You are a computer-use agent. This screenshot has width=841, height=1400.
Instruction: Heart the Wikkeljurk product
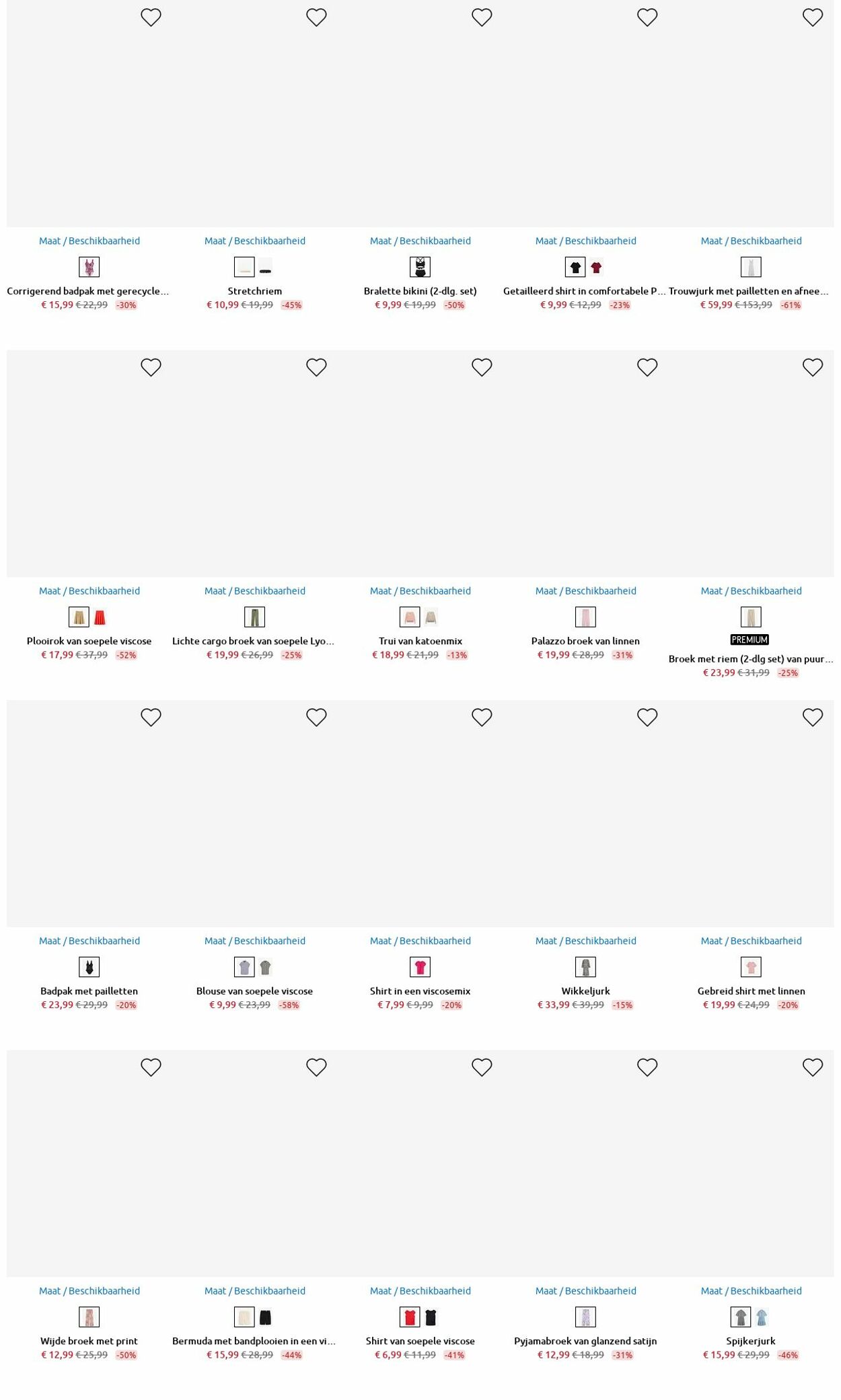[647, 717]
